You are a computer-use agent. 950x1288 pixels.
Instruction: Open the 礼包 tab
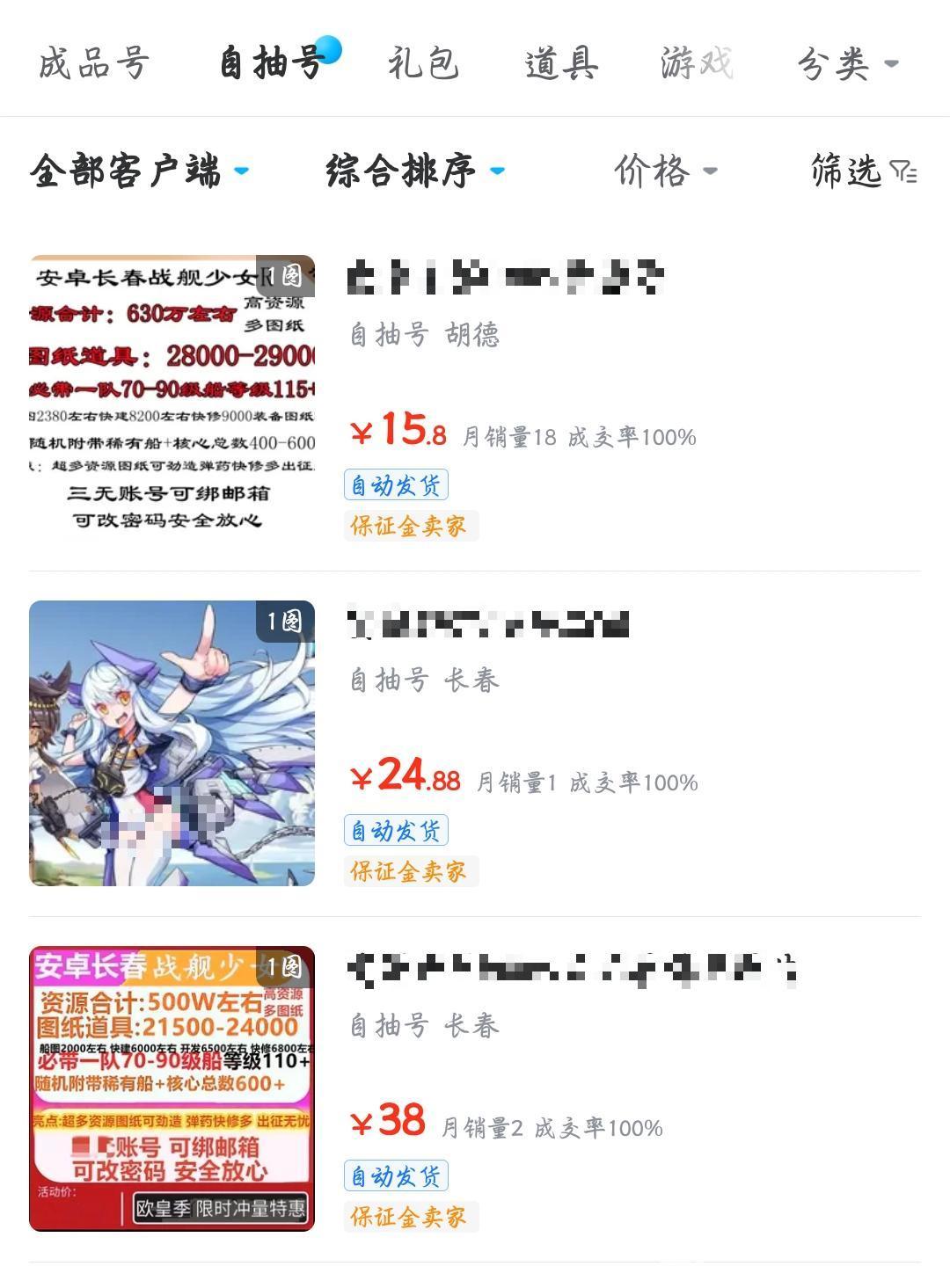(423, 64)
